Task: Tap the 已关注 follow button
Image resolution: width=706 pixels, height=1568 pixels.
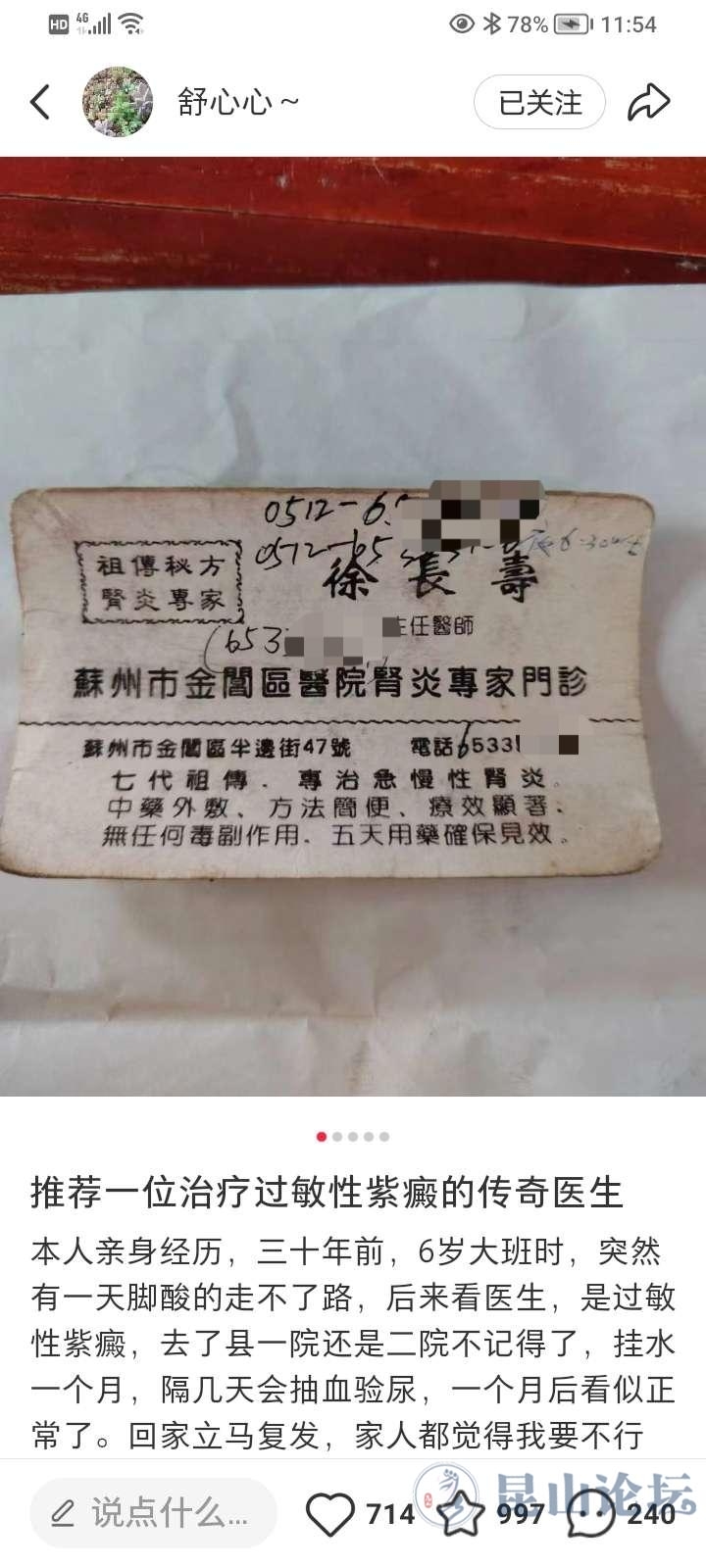Action: pyautogui.click(x=539, y=102)
